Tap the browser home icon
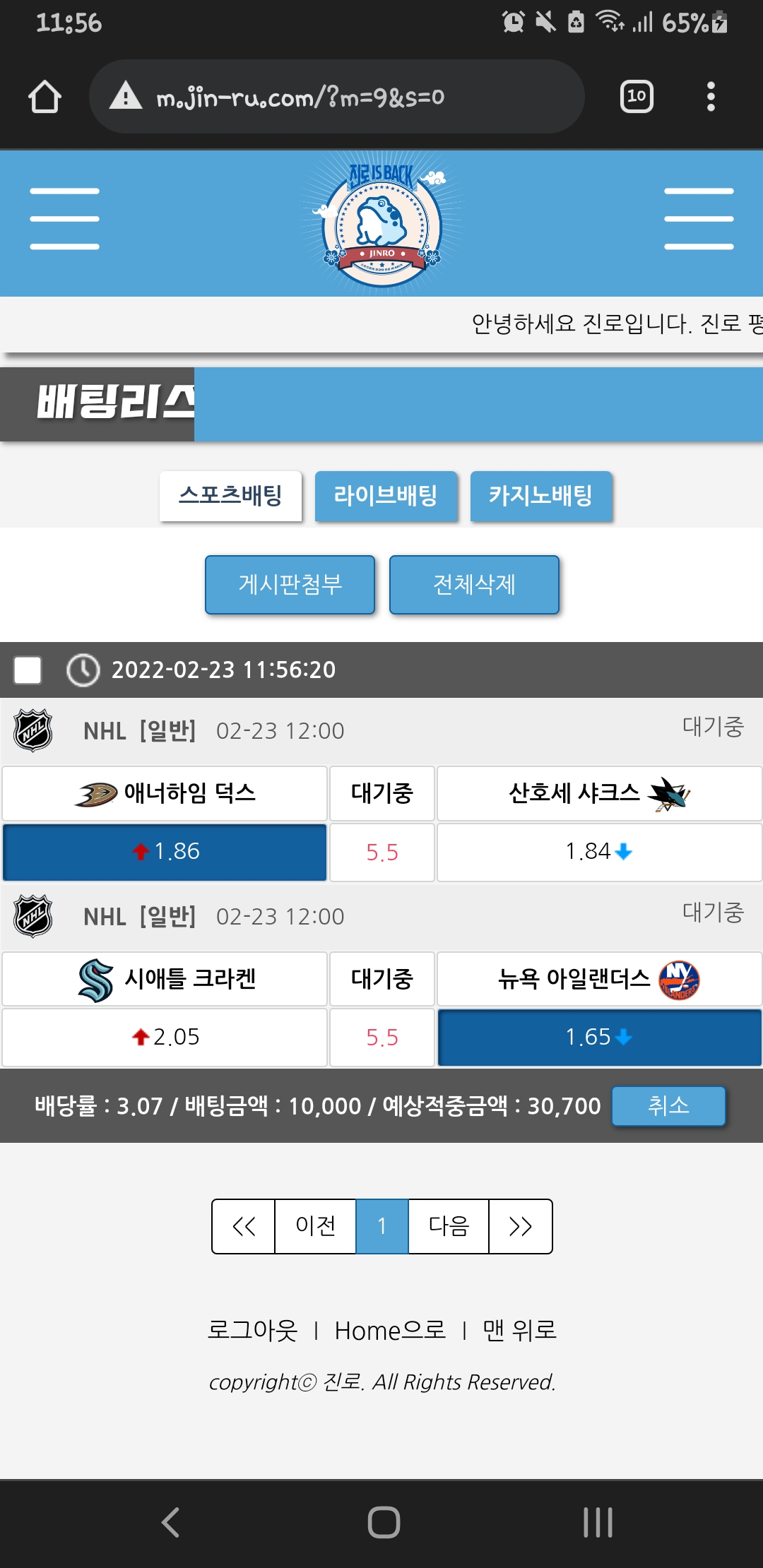 coord(45,97)
